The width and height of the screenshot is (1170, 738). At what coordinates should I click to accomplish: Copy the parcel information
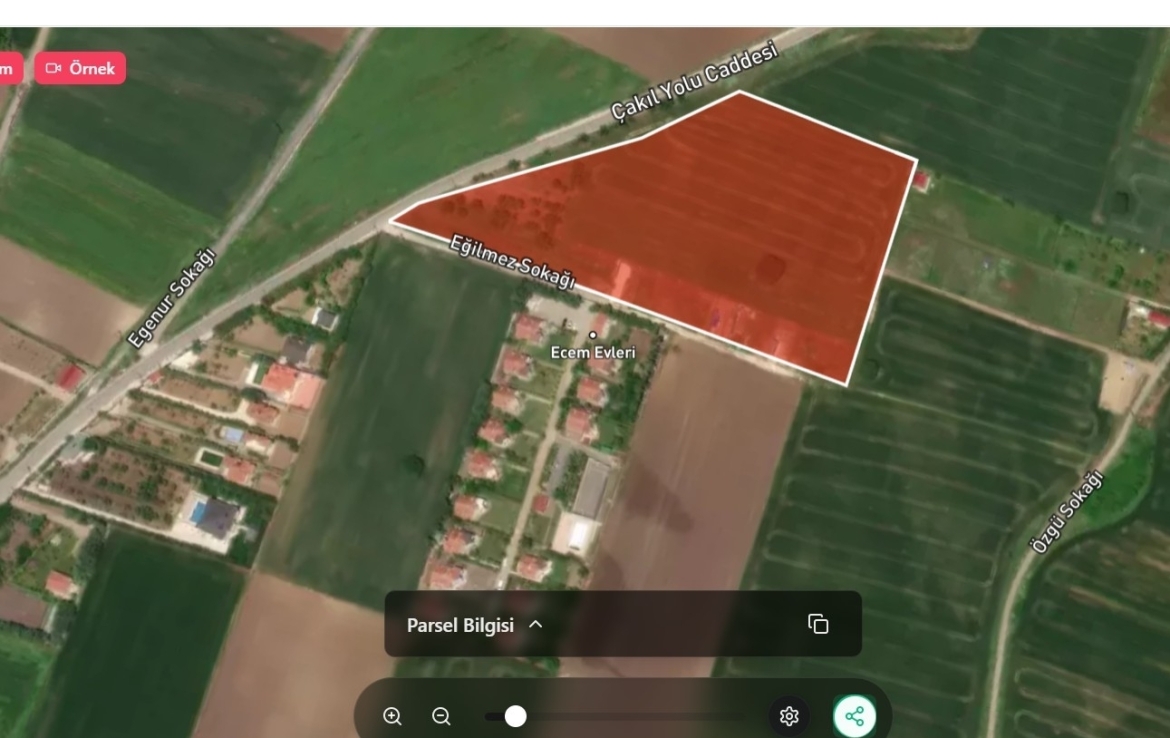click(x=818, y=624)
